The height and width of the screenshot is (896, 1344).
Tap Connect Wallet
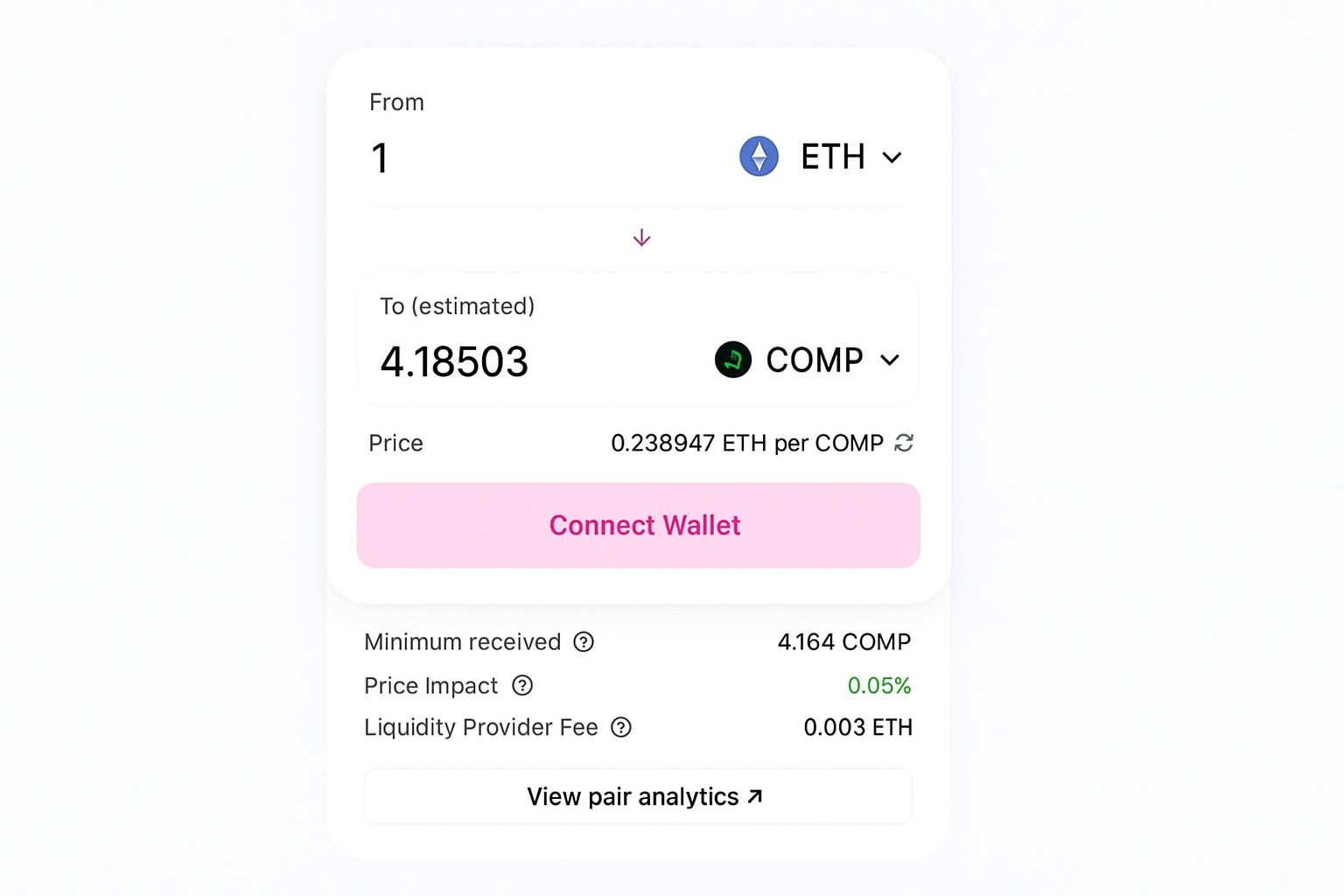tap(638, 525)
